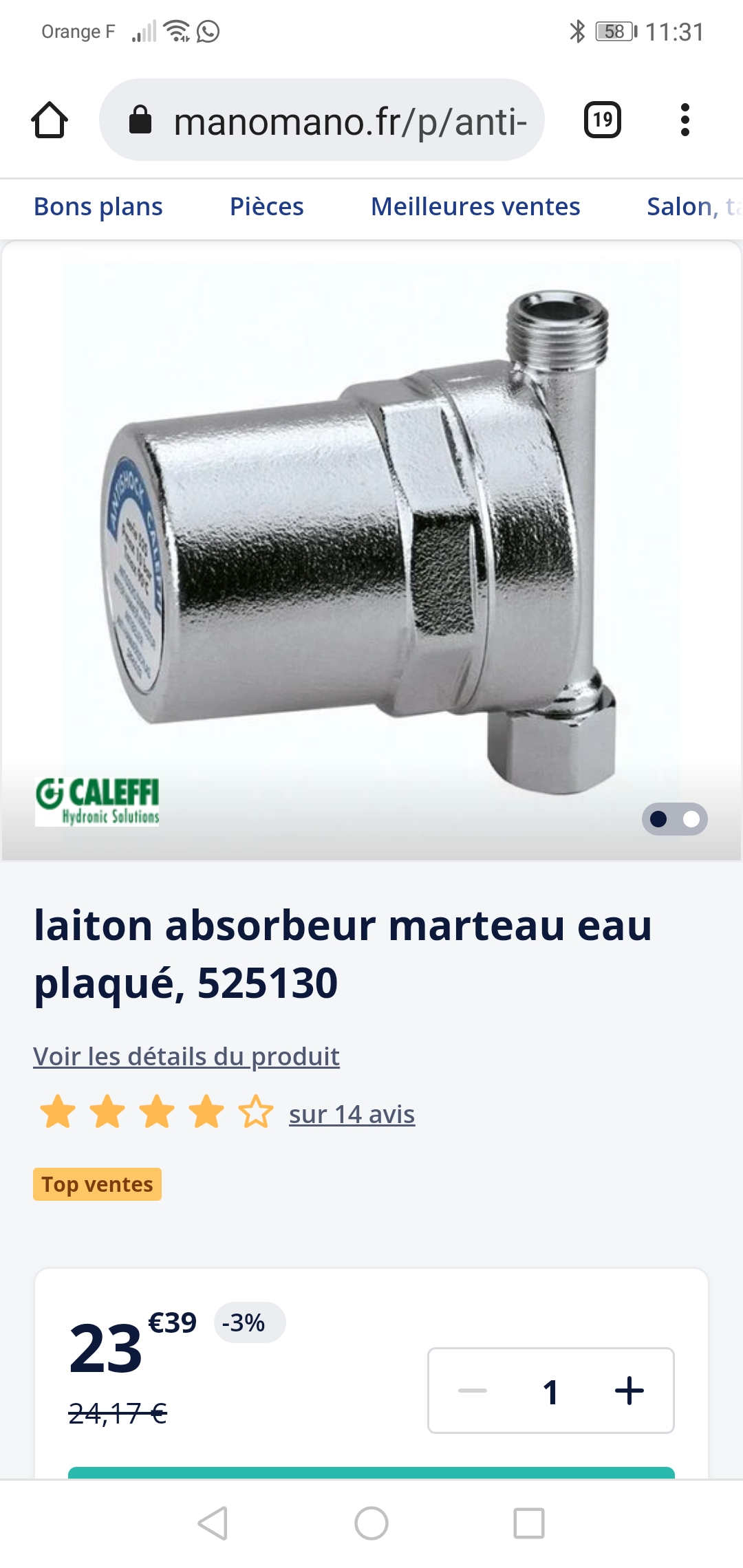Open the Salon category
Image resolution: width=743 pixels, height=1568 pixels.
point(688,207)
